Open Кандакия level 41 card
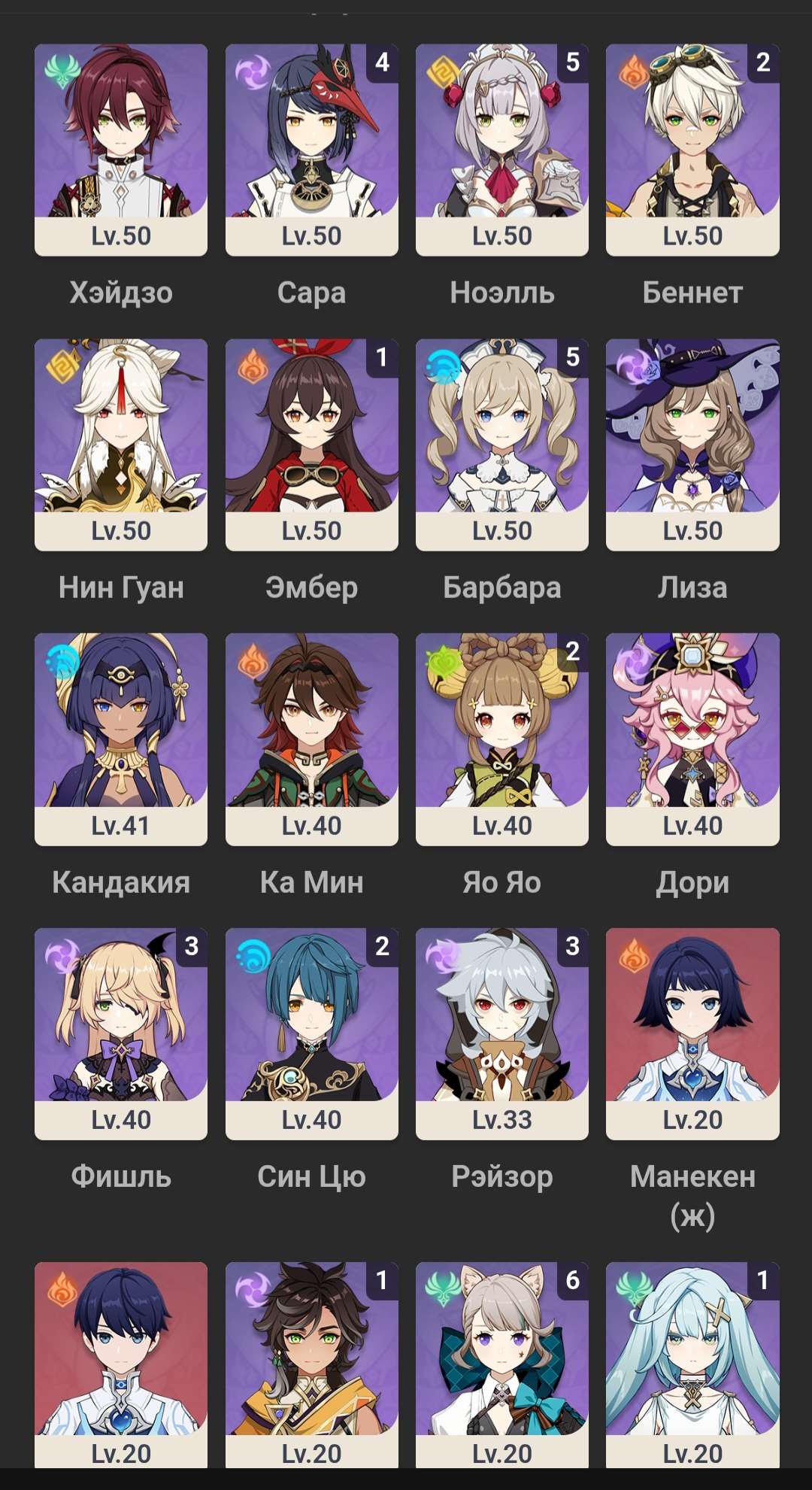The image size is (812, 1490). (x=121, y=739)
